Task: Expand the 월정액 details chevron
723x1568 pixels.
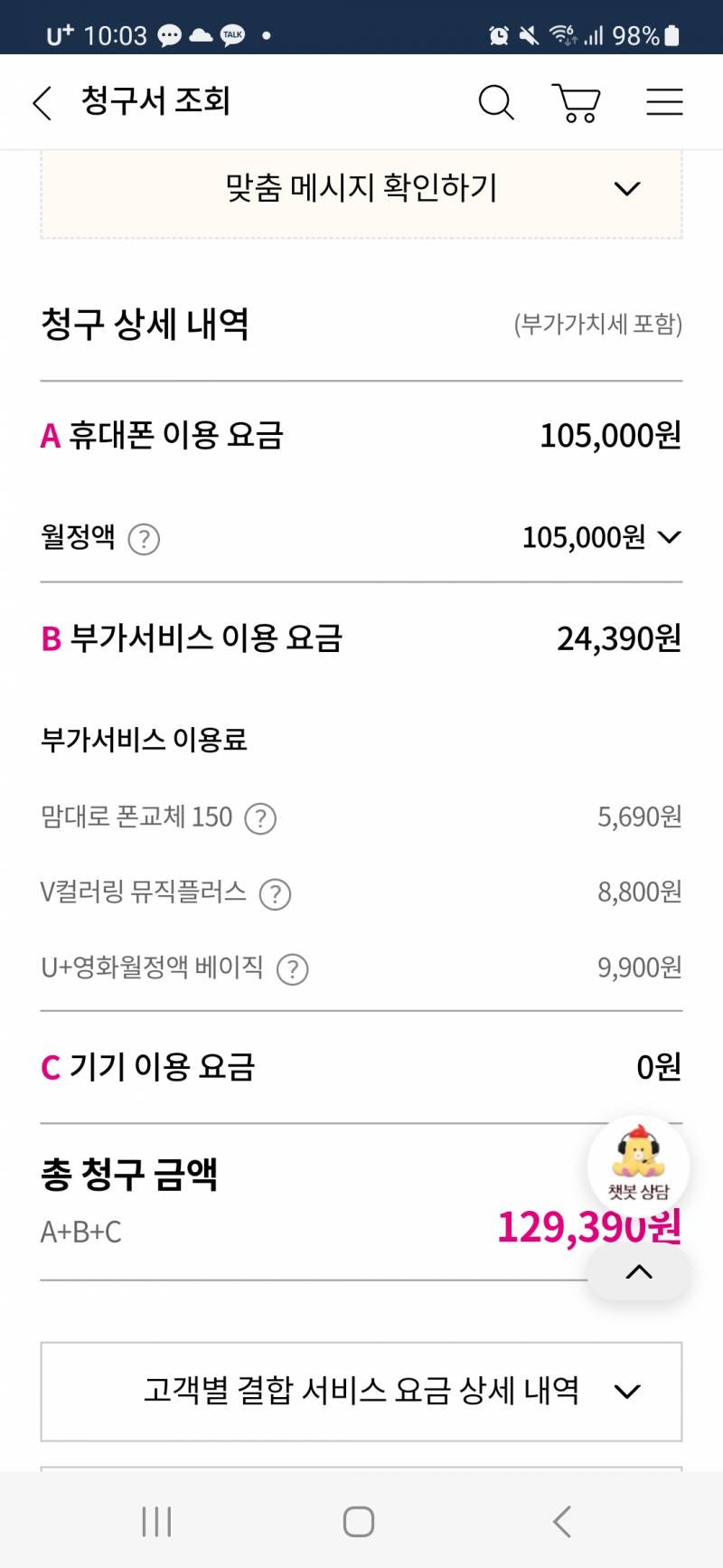Action: point(669,538)
